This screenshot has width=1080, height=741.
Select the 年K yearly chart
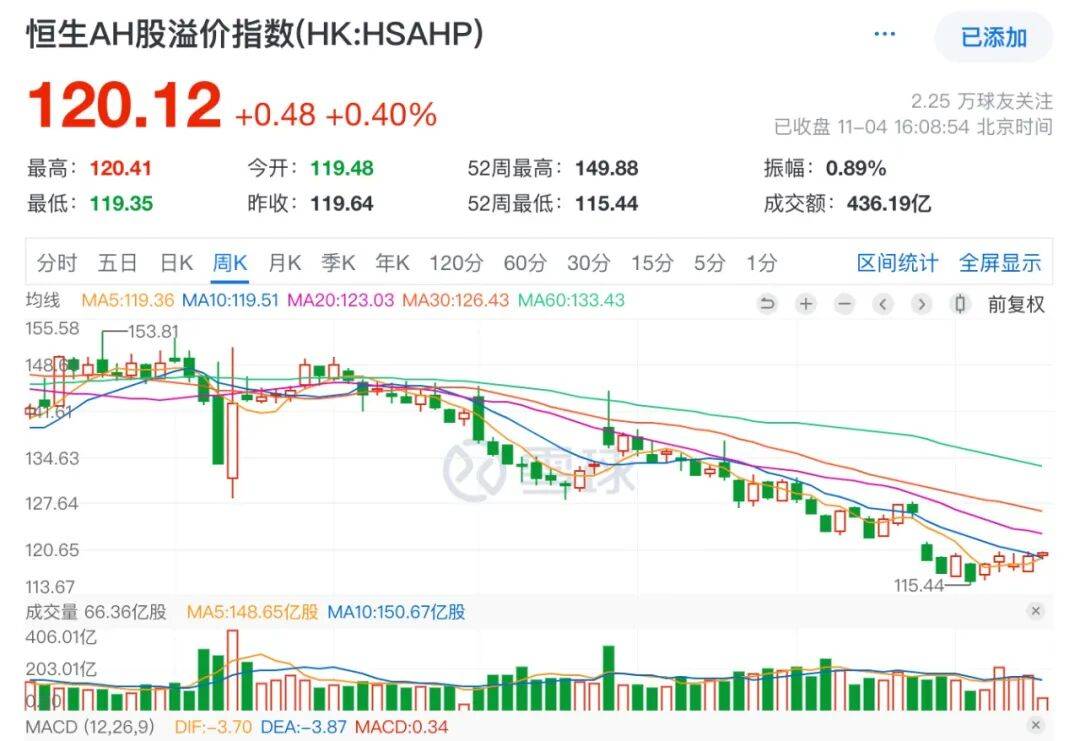[x=393, y=262]
